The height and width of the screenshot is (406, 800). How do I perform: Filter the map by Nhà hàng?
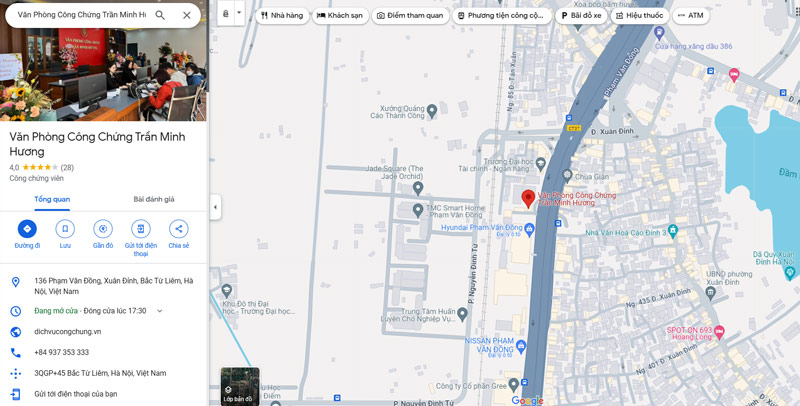[281, 15]
